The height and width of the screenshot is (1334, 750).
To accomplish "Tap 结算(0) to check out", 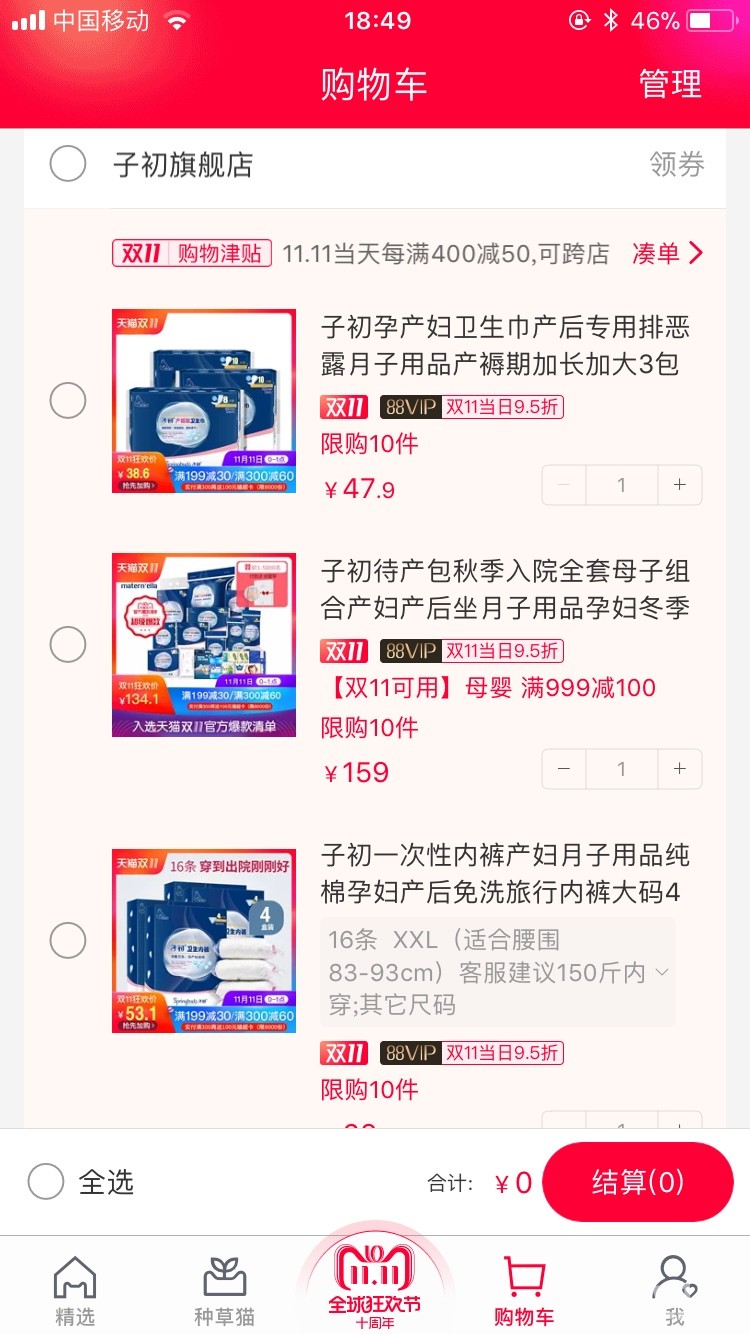I will [637, 1182].
